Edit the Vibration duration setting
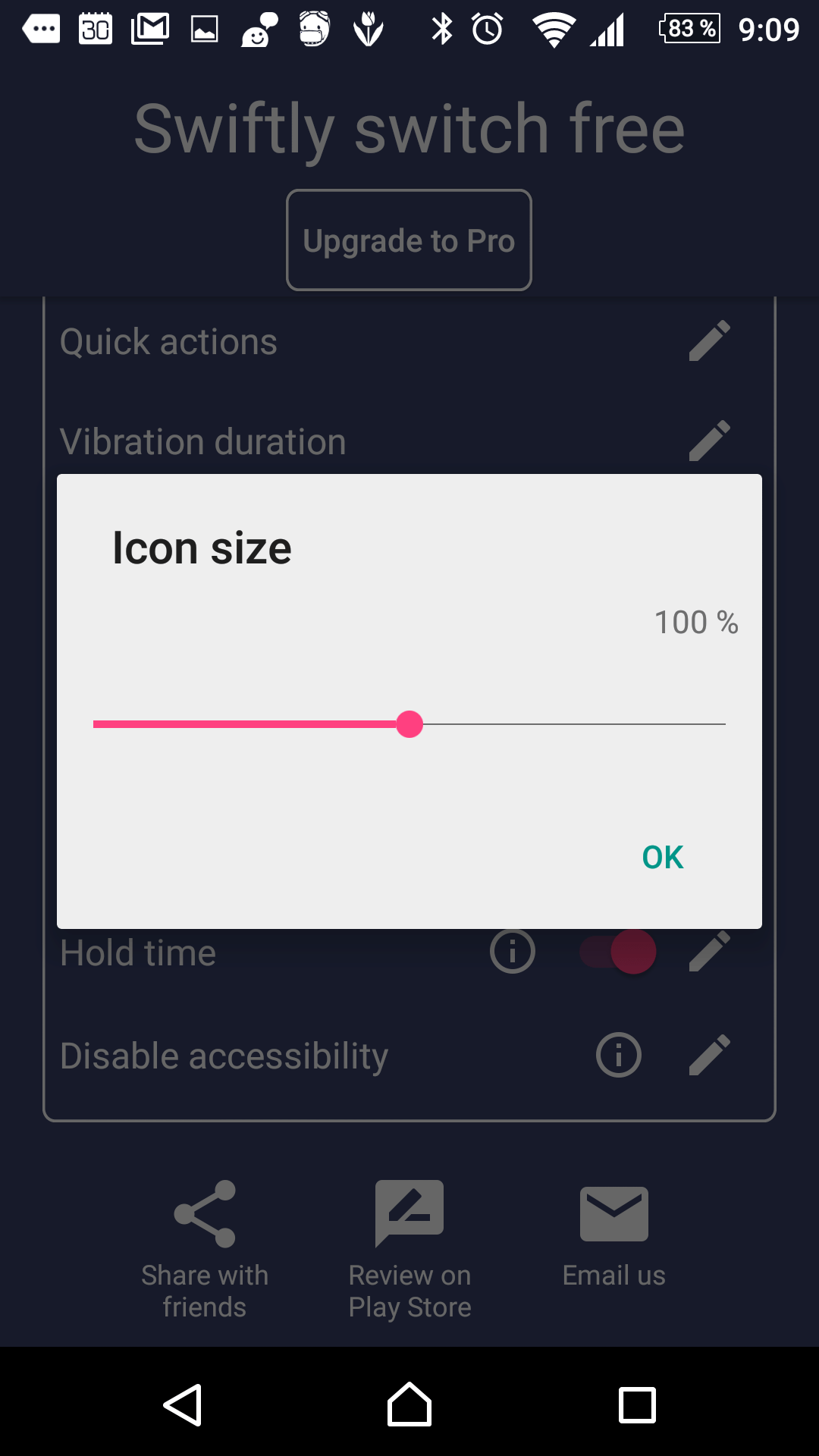819x1456 pixels. (x=710, y=441)
